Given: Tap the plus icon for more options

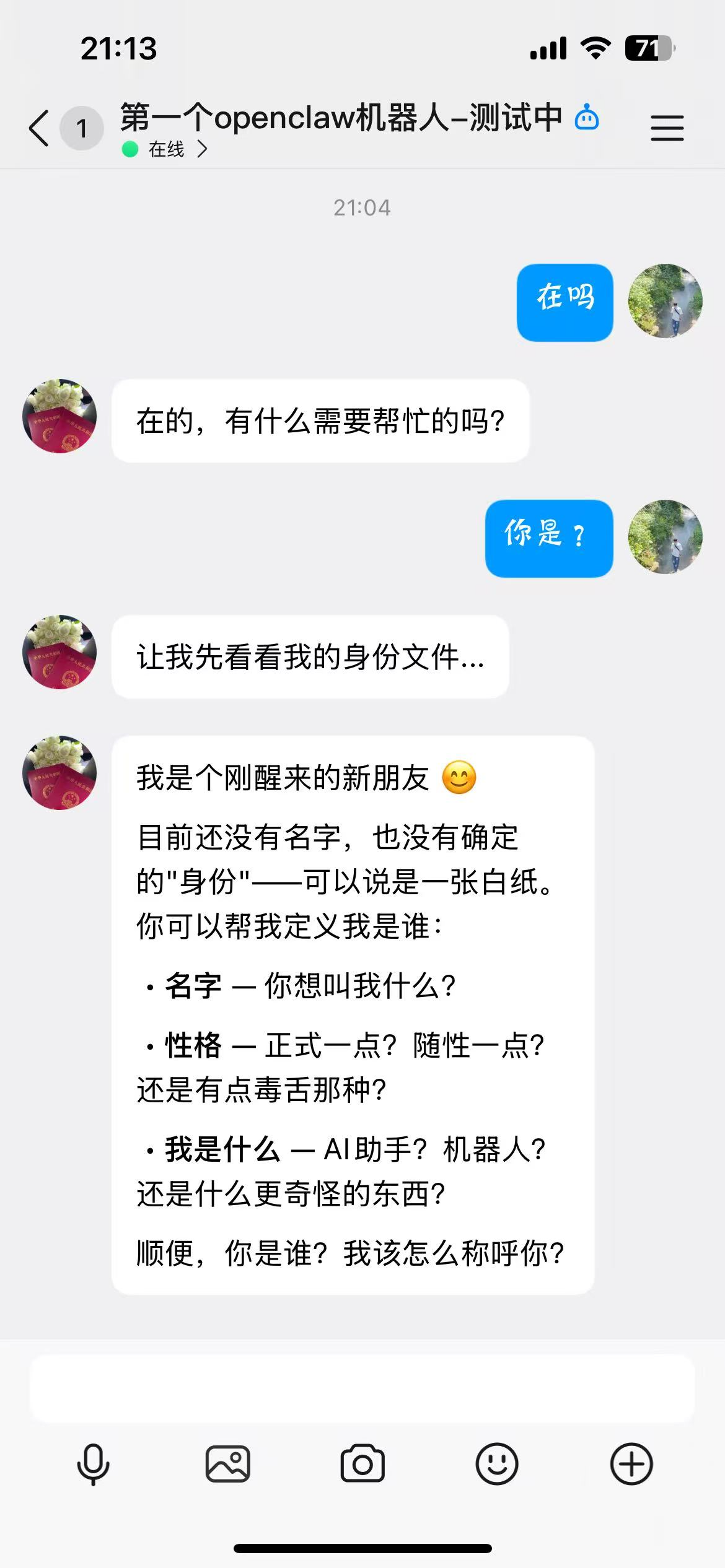Looking at the screenshot, I should point(630,1464).
